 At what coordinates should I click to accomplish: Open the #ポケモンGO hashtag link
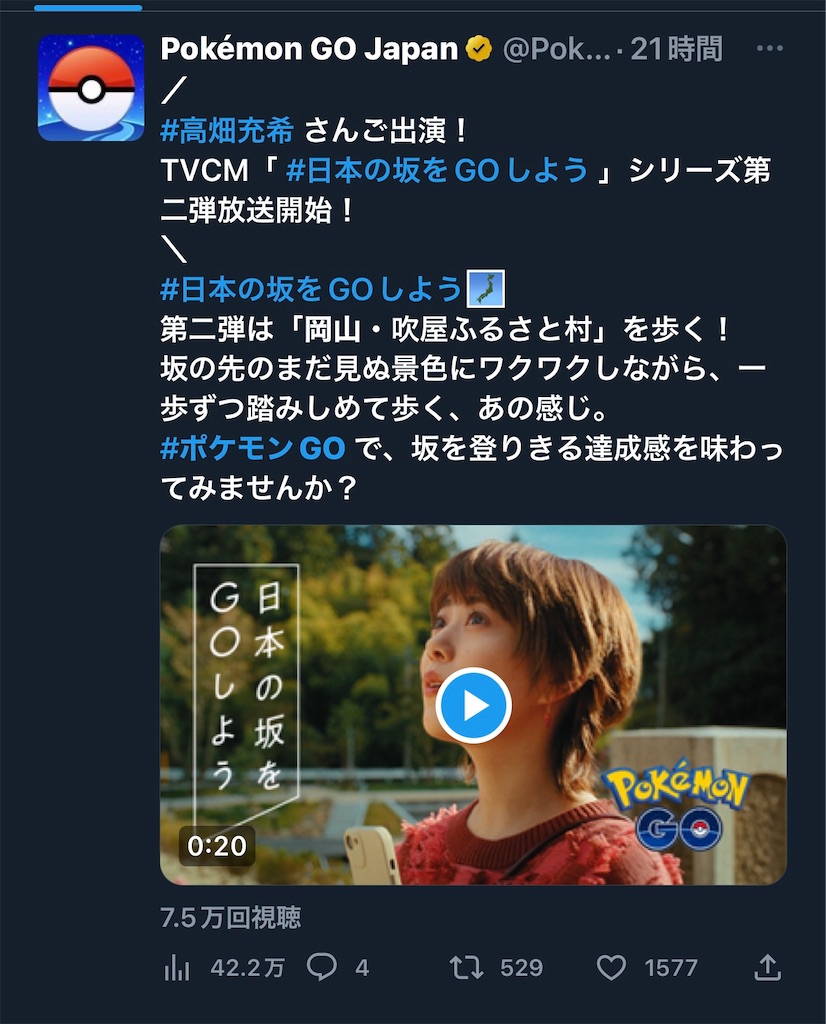click(x=252, y=449)
